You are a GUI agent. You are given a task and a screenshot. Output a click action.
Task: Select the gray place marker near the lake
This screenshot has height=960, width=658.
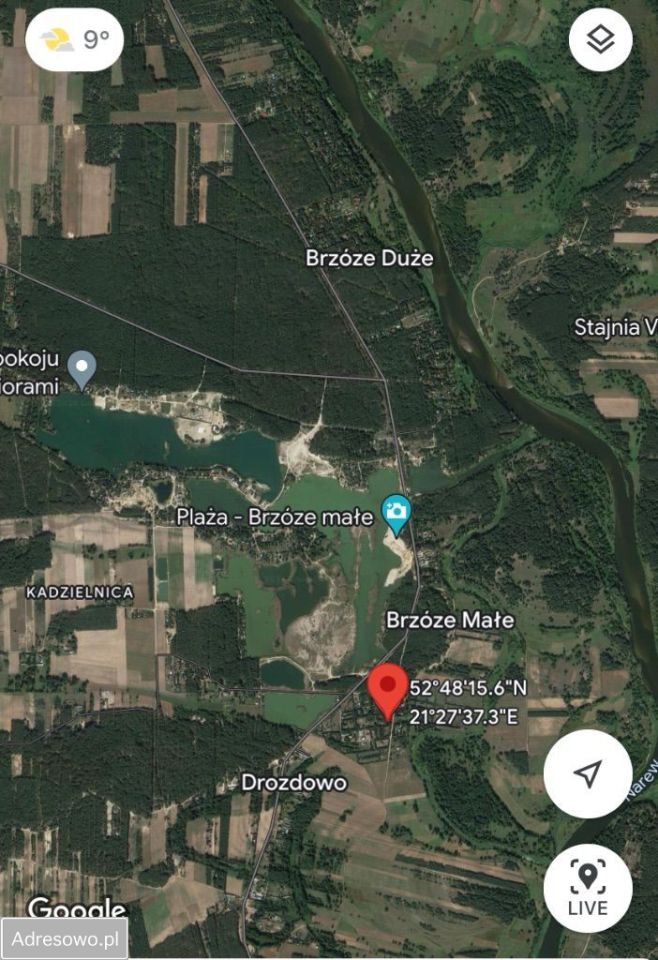[x=81, y=368]
